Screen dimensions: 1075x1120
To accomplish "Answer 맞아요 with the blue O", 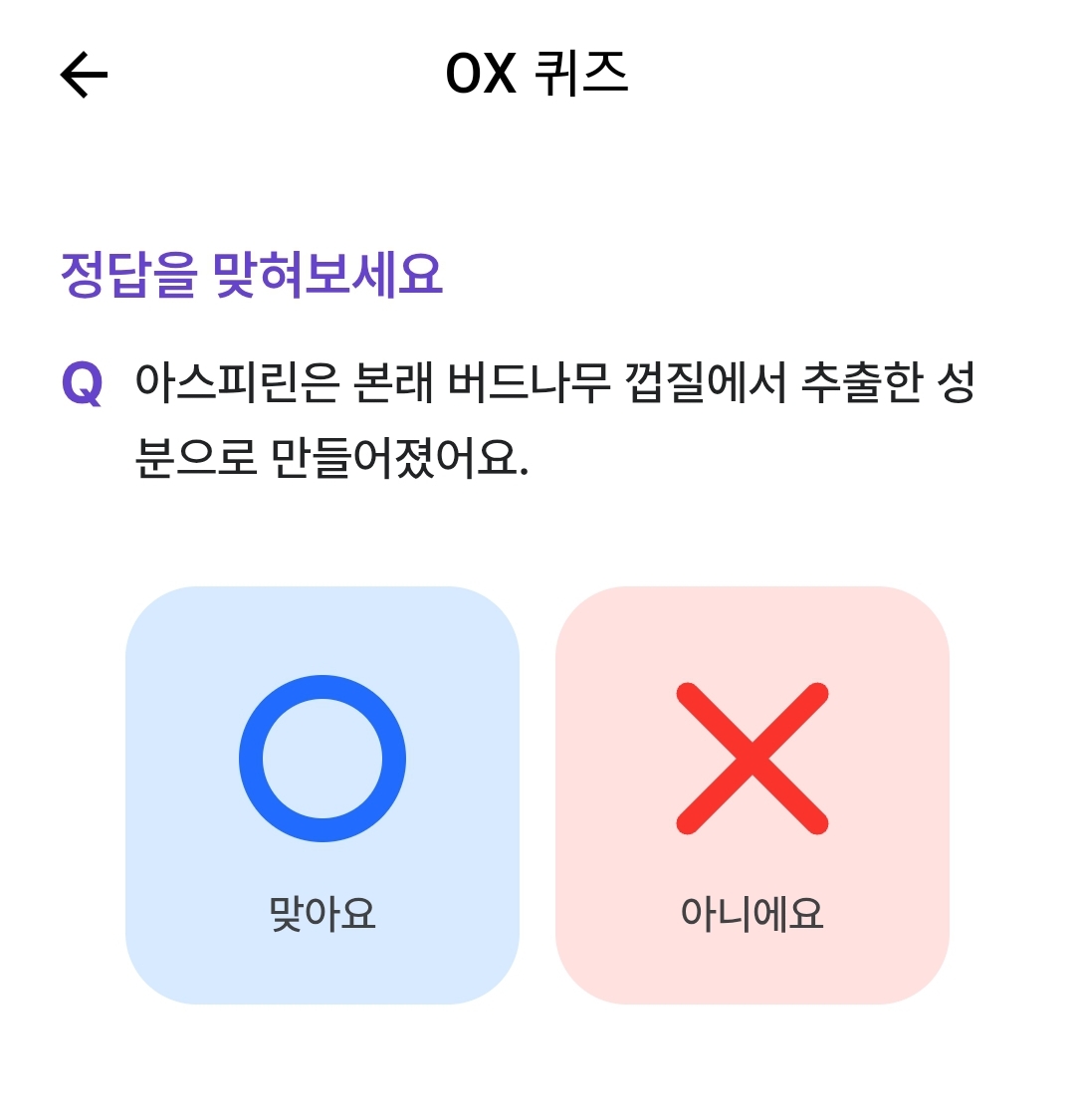I will [x=322, y=794].
